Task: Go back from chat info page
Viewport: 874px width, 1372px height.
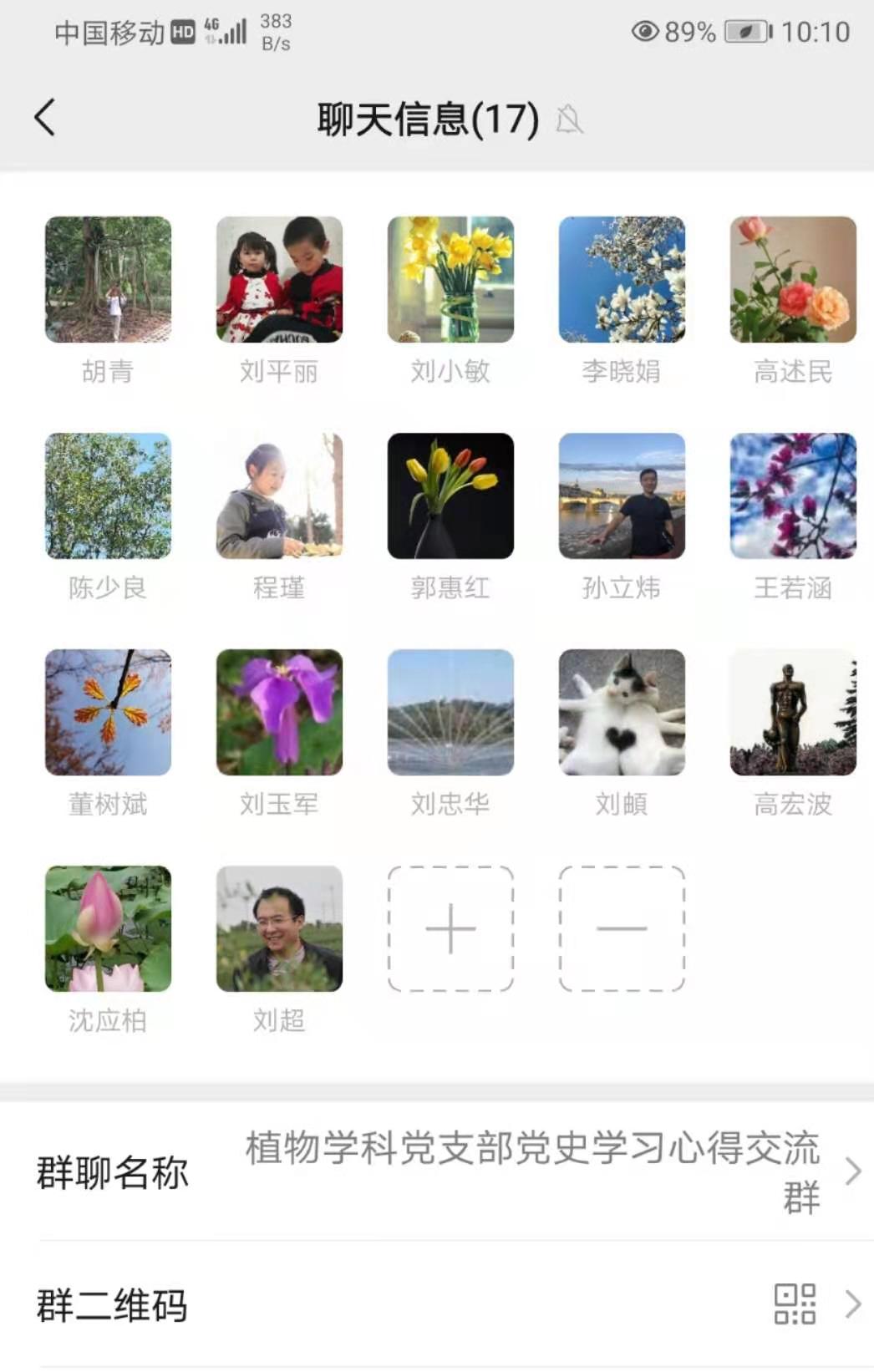Action: pyautogui.click(x=46, y=118)
